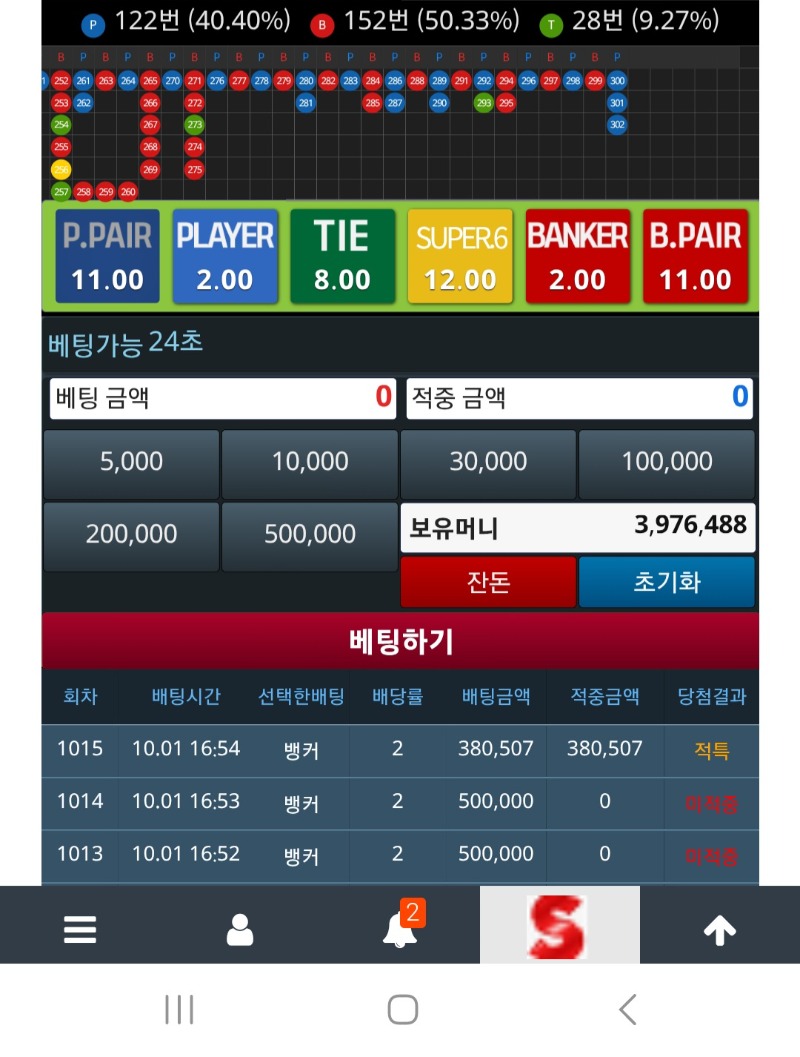Open the user profile icon
800x1057 pixels.
pyautogui.click(x=240, y=930)
